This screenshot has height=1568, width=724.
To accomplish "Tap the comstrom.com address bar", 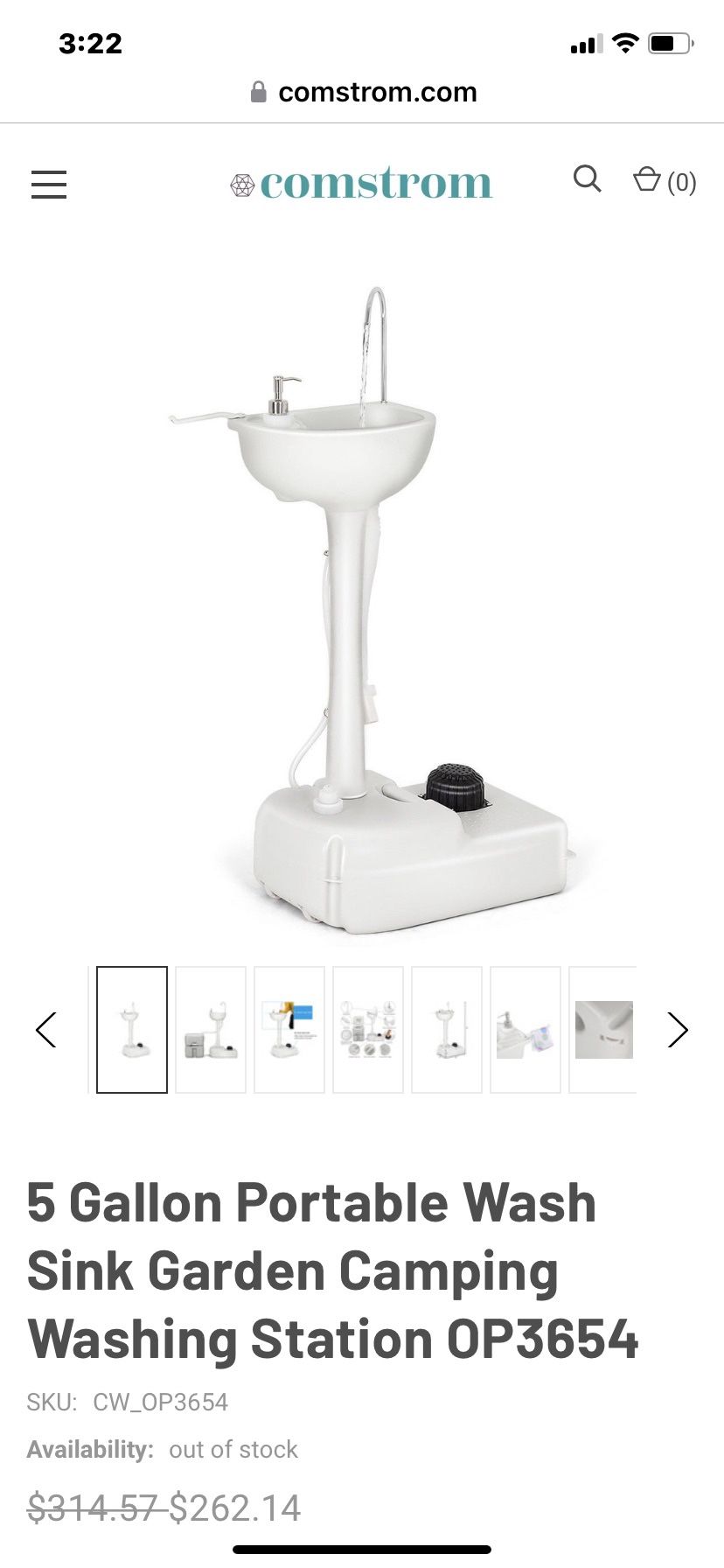I will coord(363,92).
